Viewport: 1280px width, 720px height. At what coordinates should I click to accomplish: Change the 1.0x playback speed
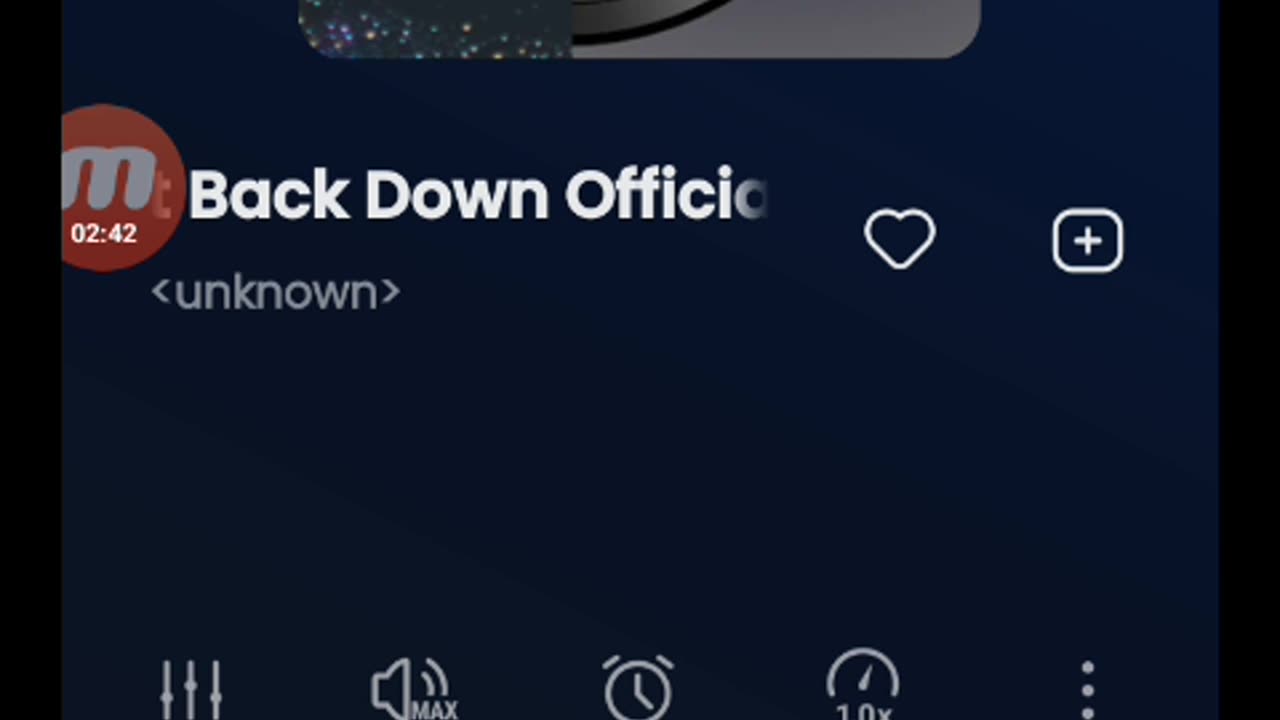(862, 687)
